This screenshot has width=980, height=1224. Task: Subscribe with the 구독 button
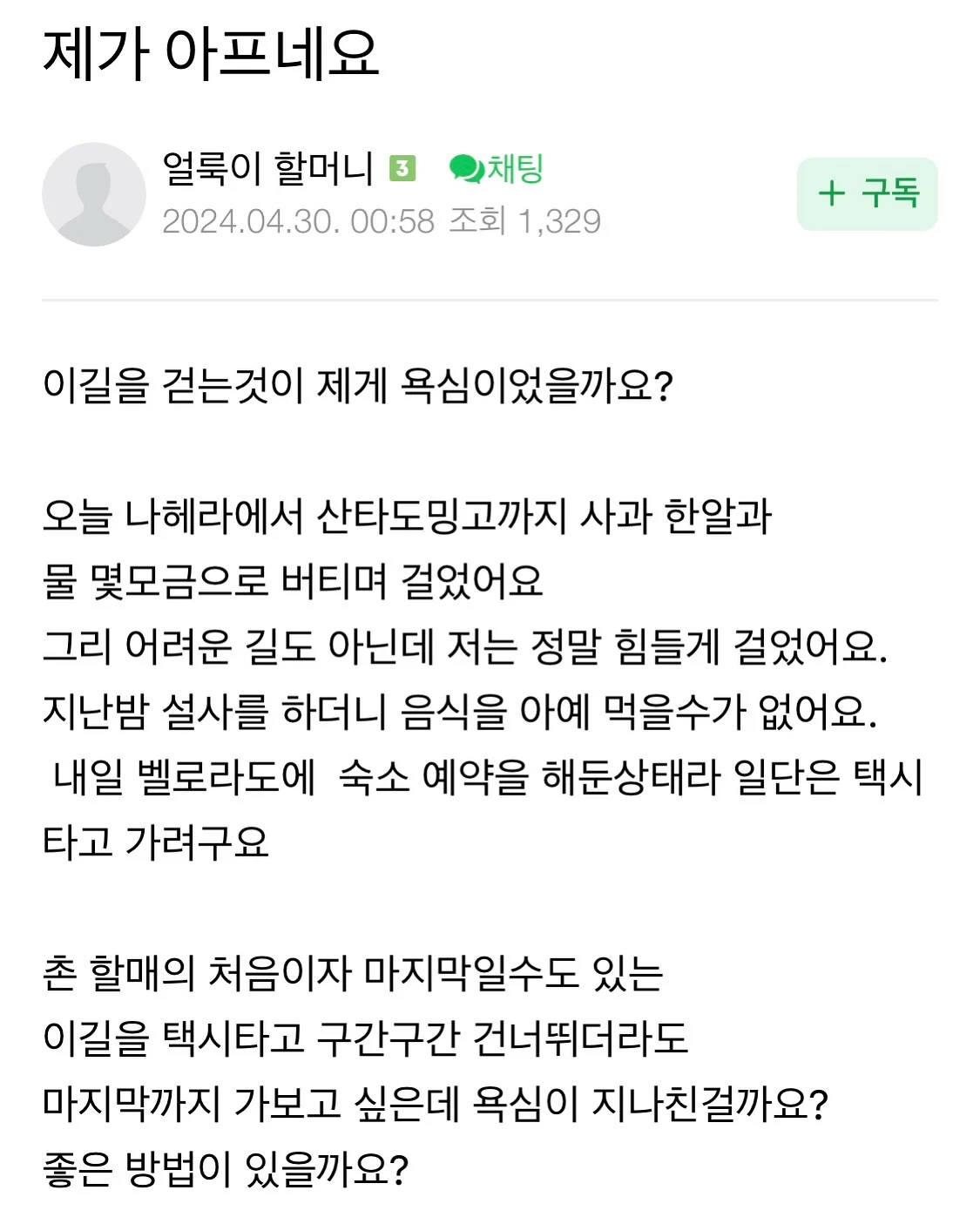point(867,193)
